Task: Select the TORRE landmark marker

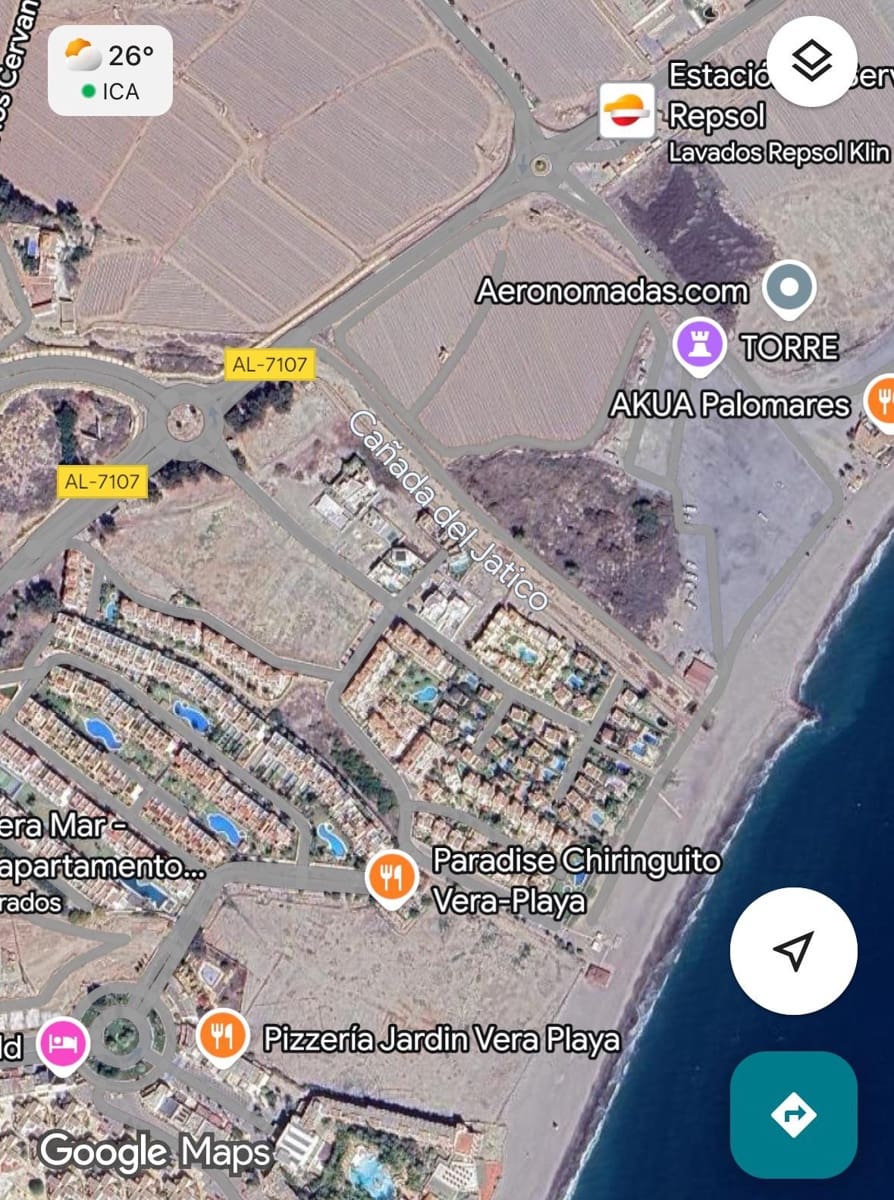Action: pos(700,345)
